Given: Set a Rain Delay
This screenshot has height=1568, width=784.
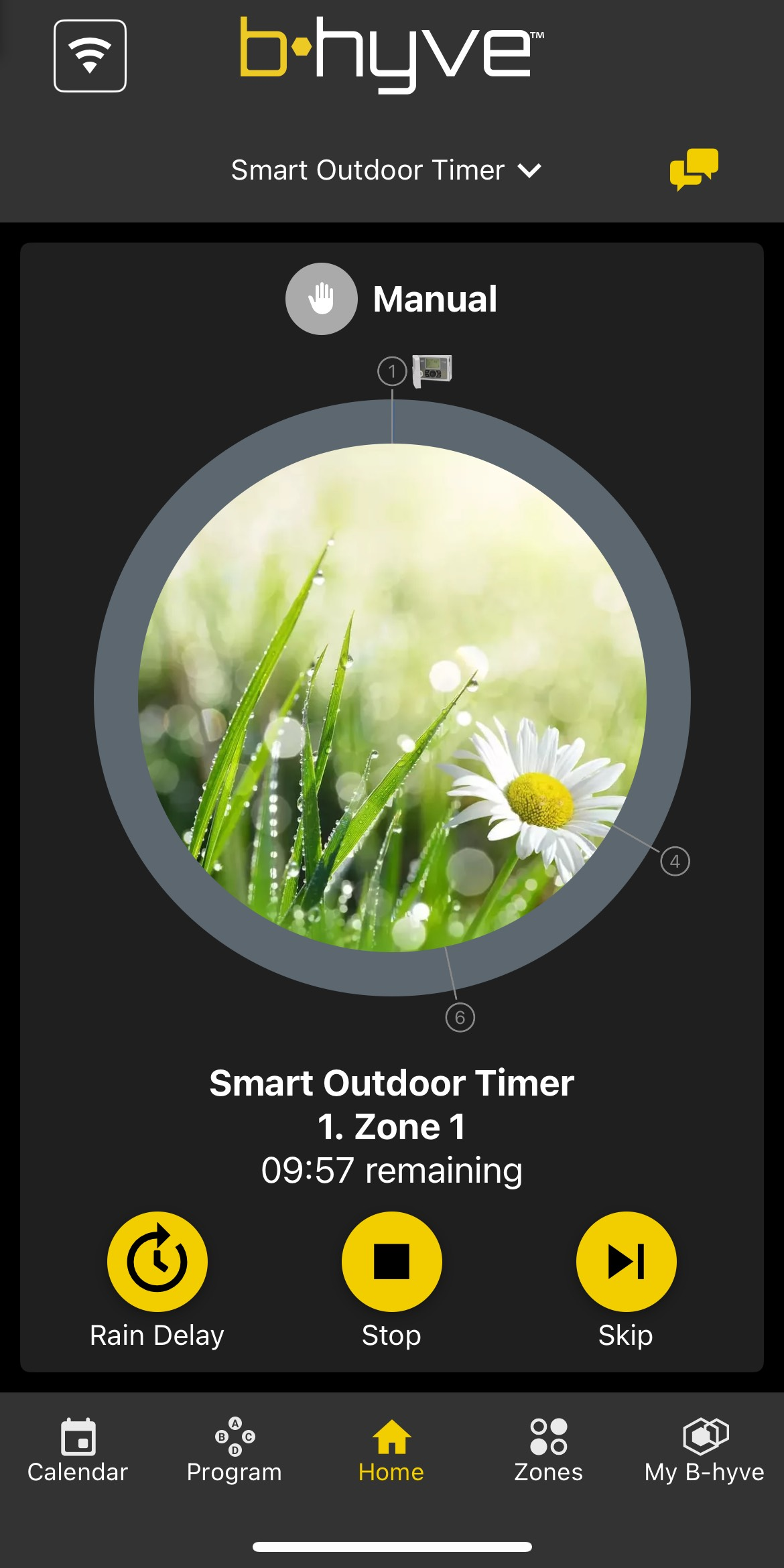Looking at the screenshot, I should click(157, 1262).
